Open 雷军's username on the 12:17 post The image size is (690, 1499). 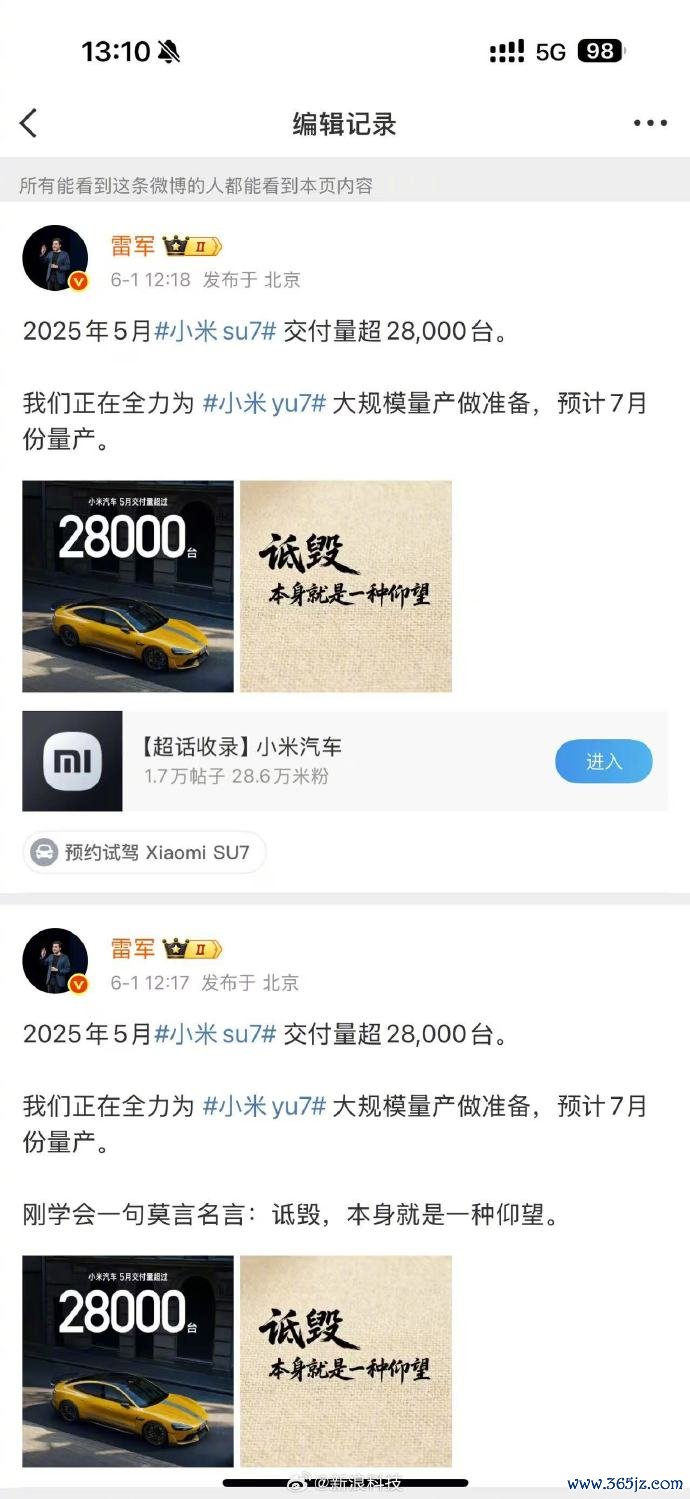click(133, 948)
